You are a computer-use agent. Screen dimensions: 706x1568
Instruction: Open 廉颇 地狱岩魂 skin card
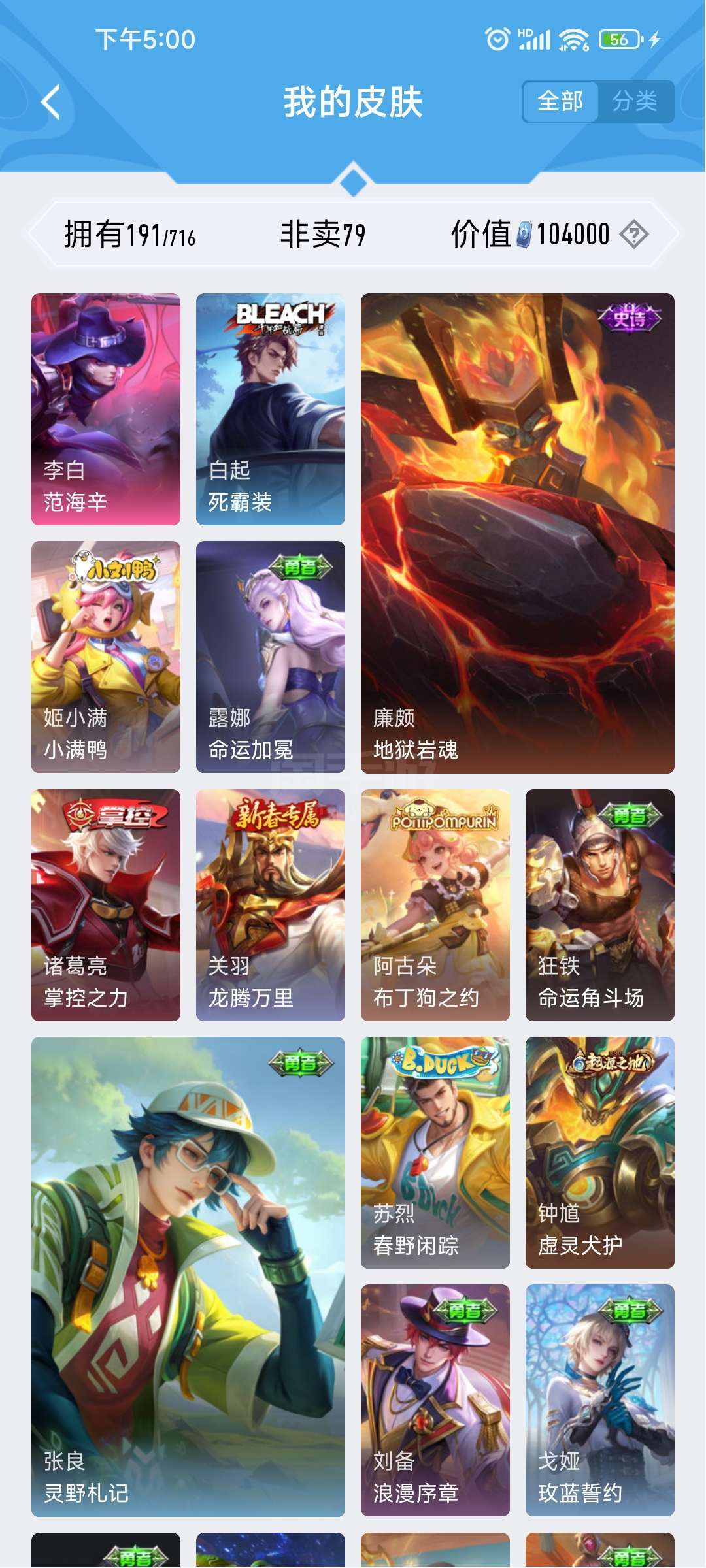coord(518,533)
